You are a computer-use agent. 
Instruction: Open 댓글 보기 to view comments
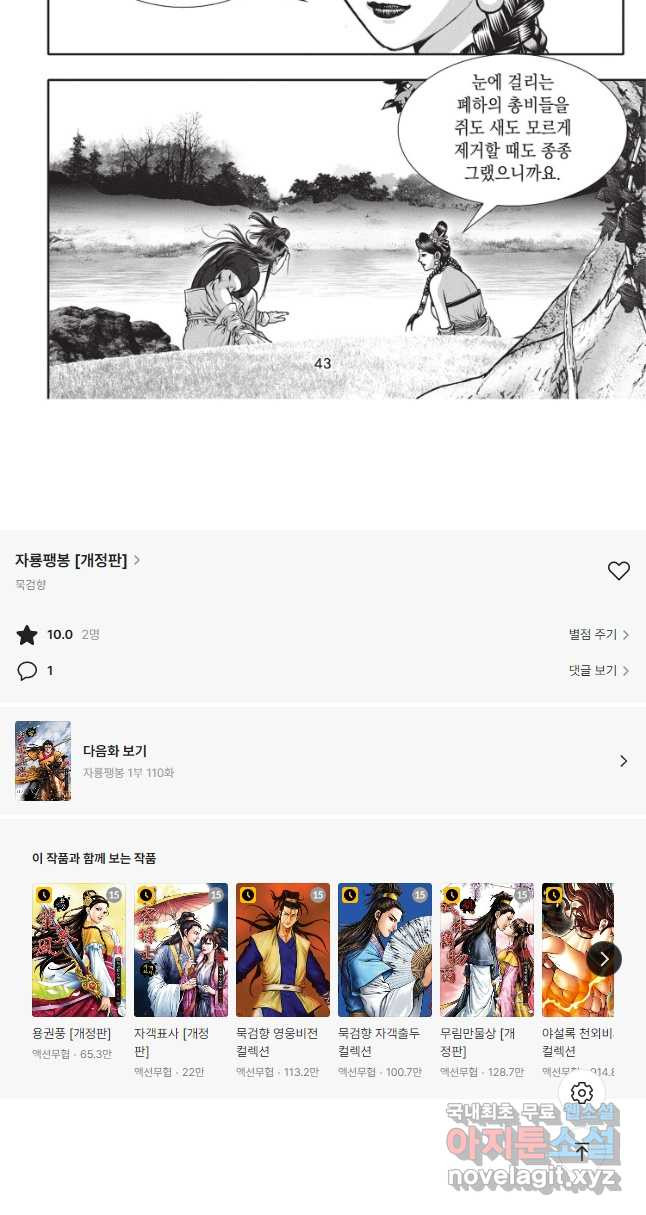point(598,671)
